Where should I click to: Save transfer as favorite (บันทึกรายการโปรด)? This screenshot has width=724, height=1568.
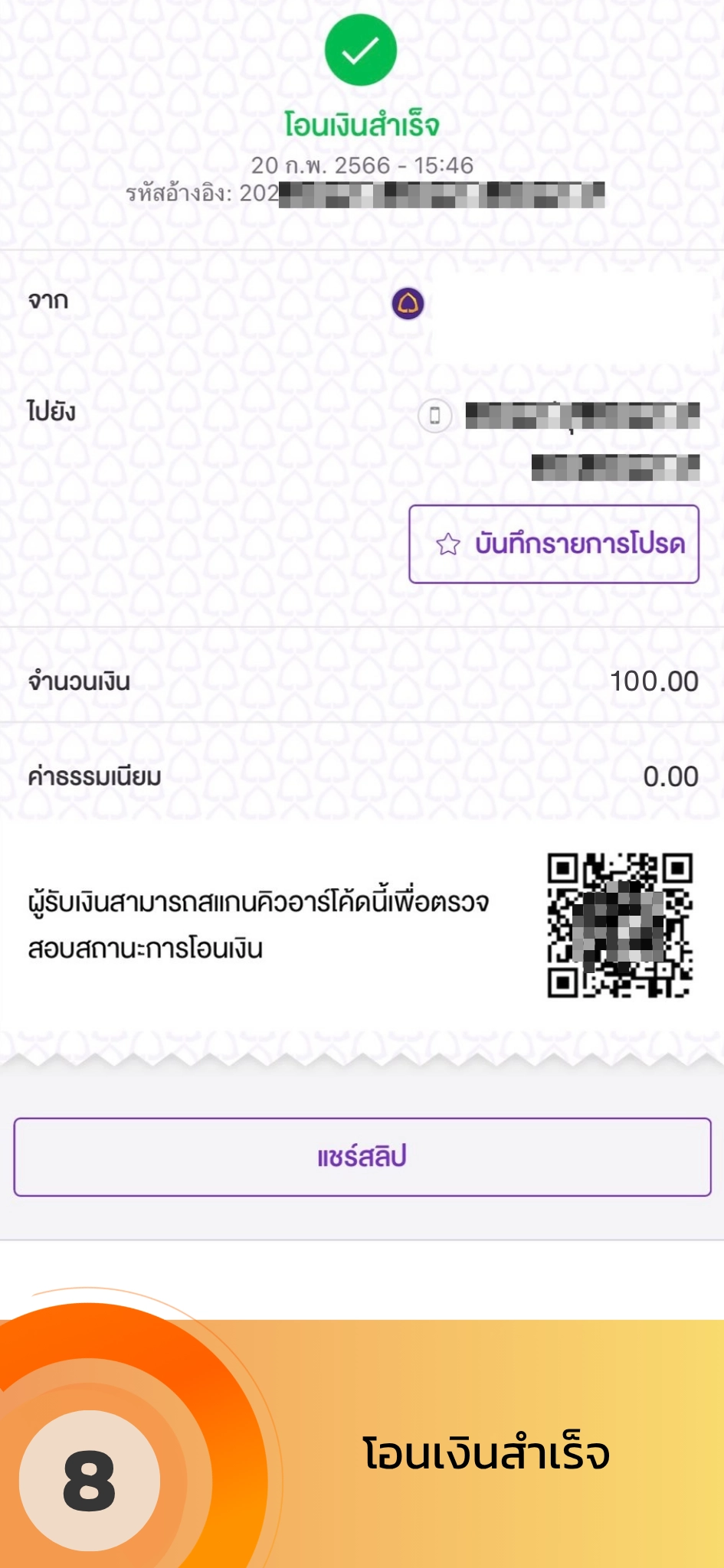(554, 544)
